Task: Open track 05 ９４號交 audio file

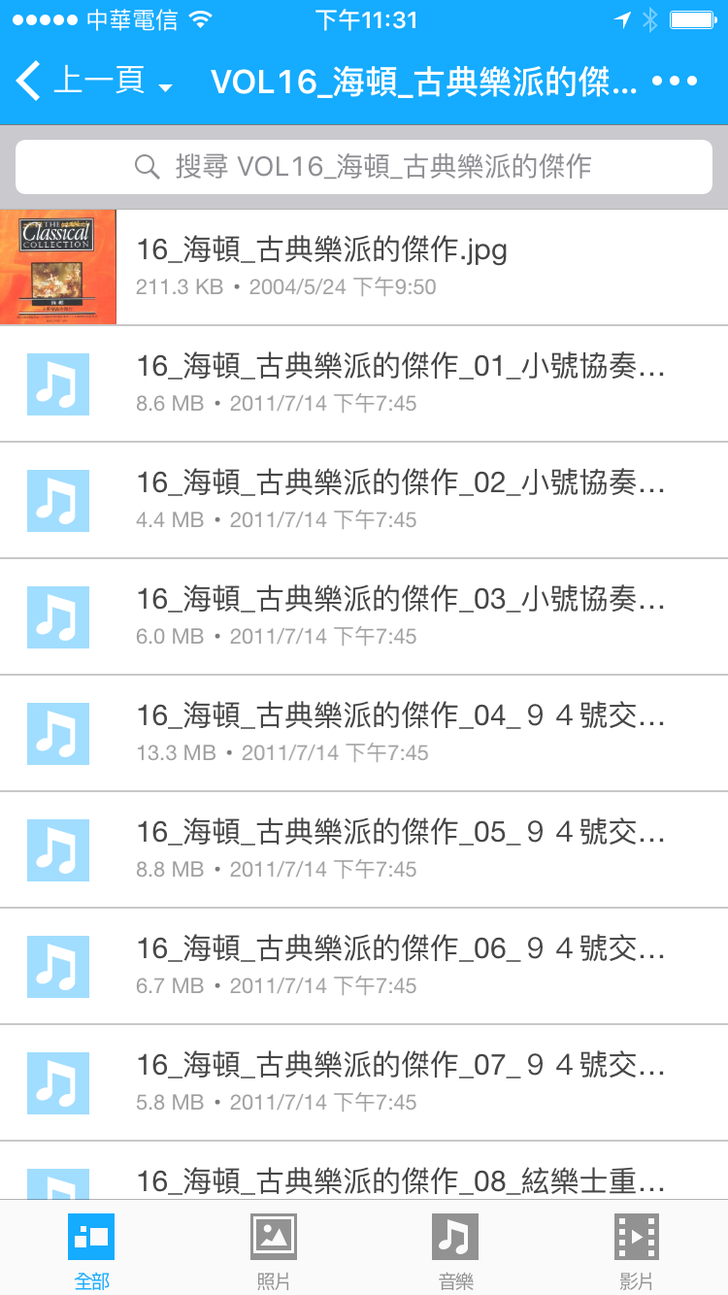Action: [x=364, y=850]
